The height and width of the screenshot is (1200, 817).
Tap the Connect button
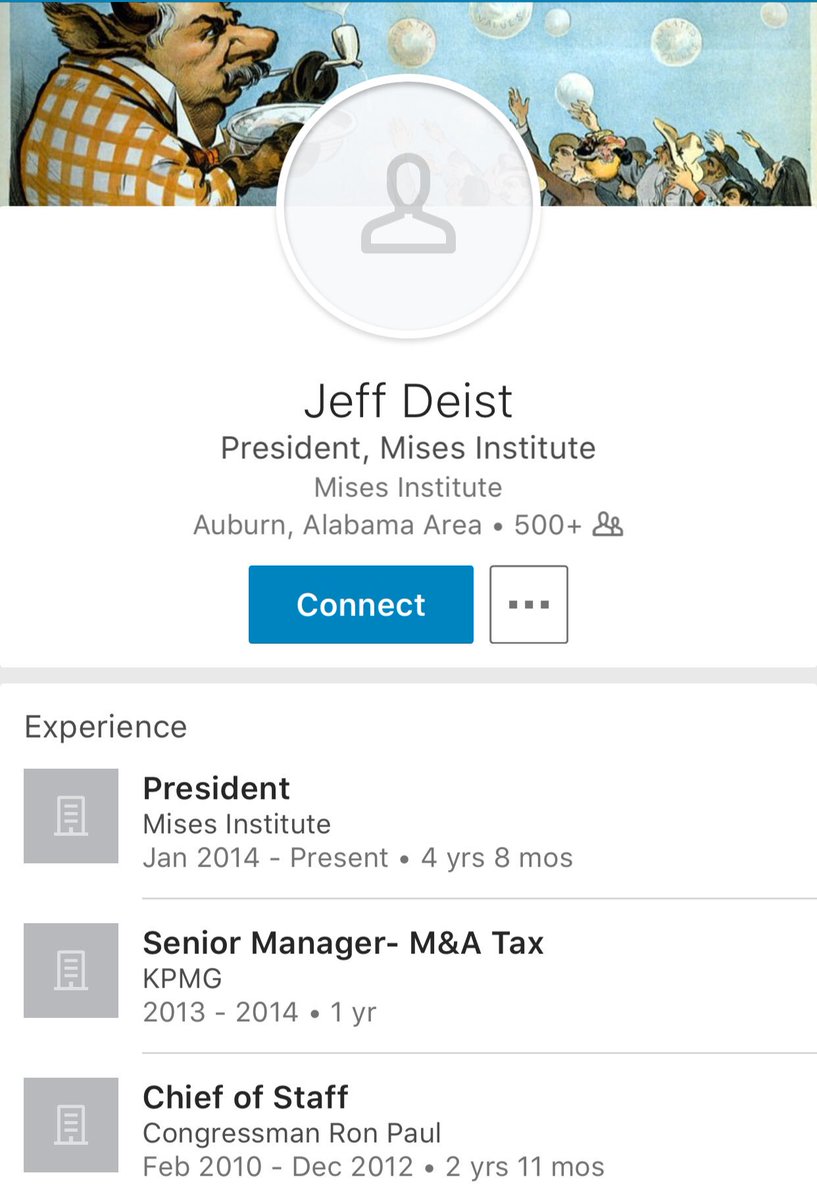click(361, 604)
